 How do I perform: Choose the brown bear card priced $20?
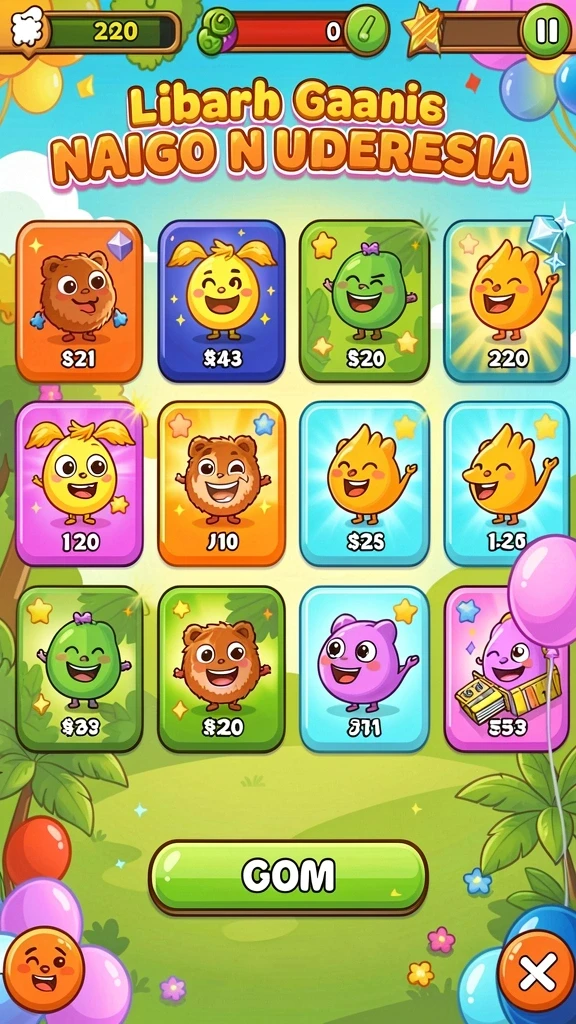pos(222,669)
